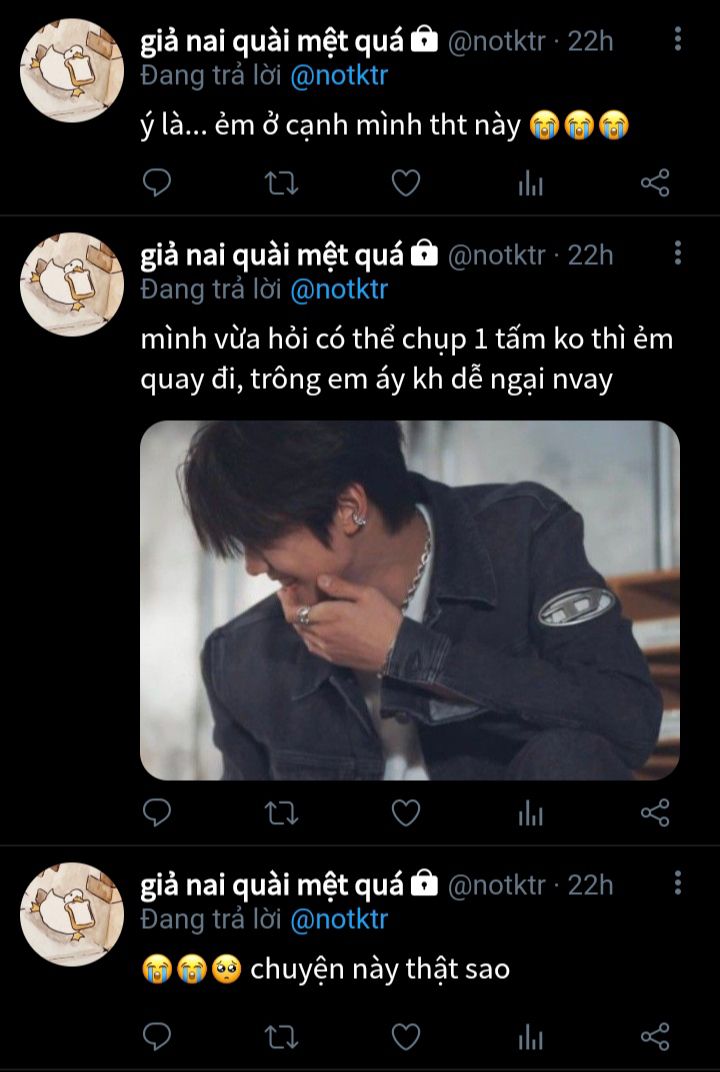Share the tweet "ý là... ẻm ở cạnh mình"

[654, 184]
